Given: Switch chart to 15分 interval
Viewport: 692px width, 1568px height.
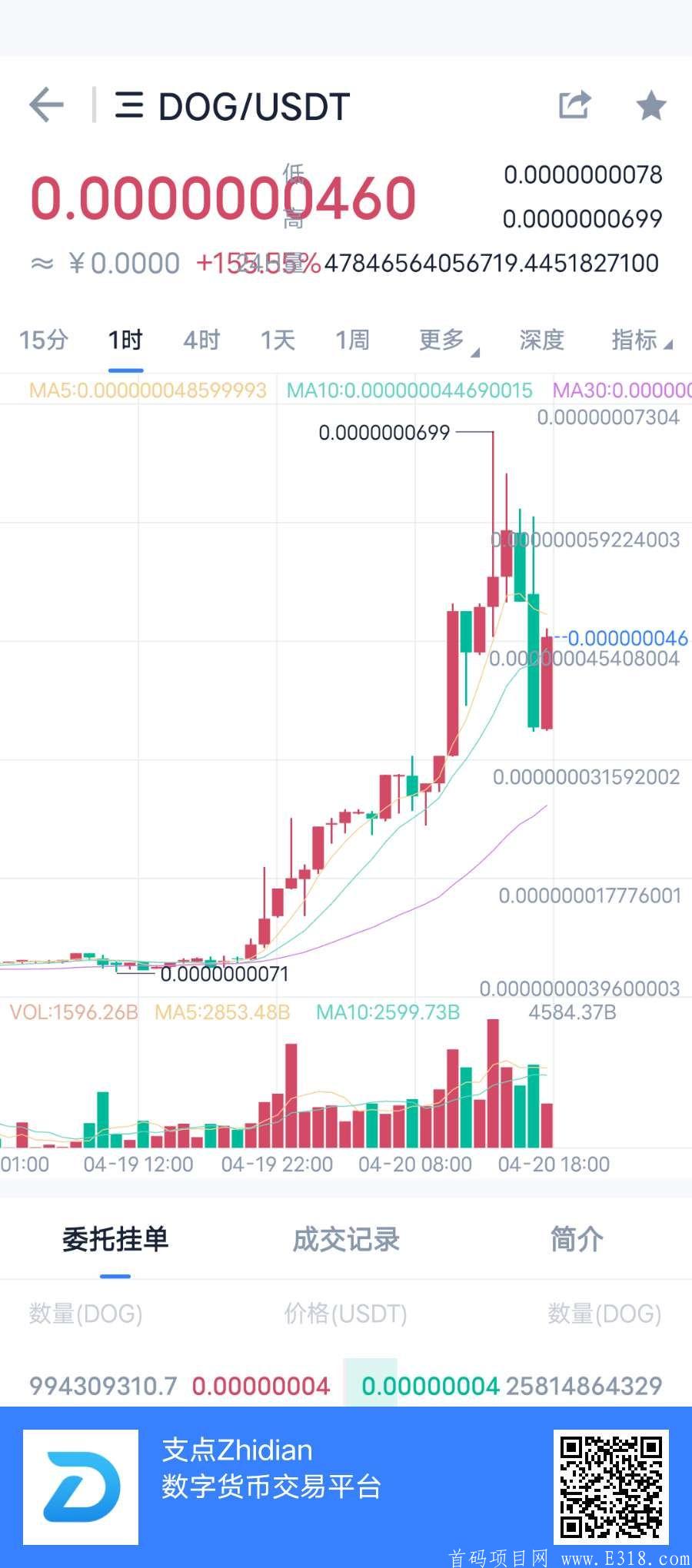Looking at the screenshot, I should (44, 340).
